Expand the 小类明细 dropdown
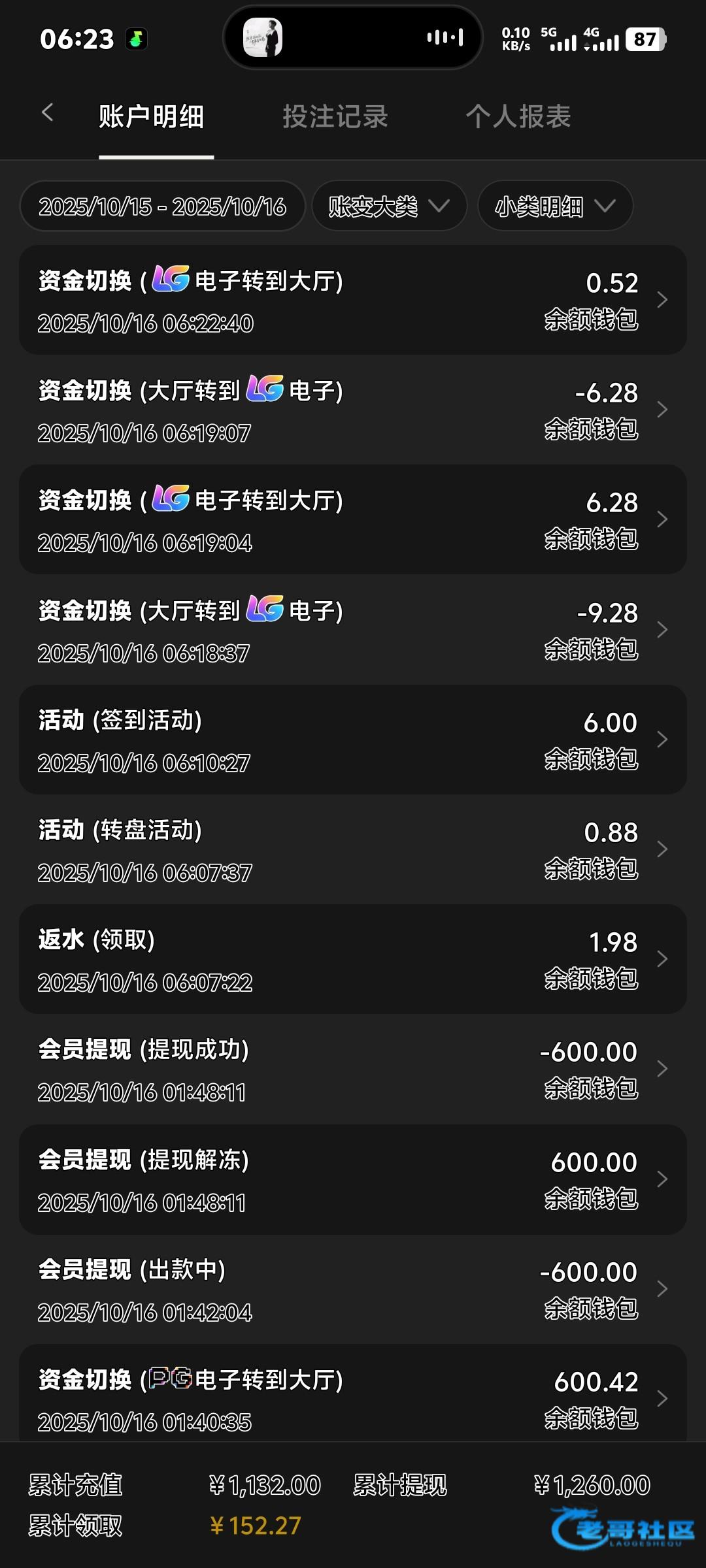 coord(555,206)
